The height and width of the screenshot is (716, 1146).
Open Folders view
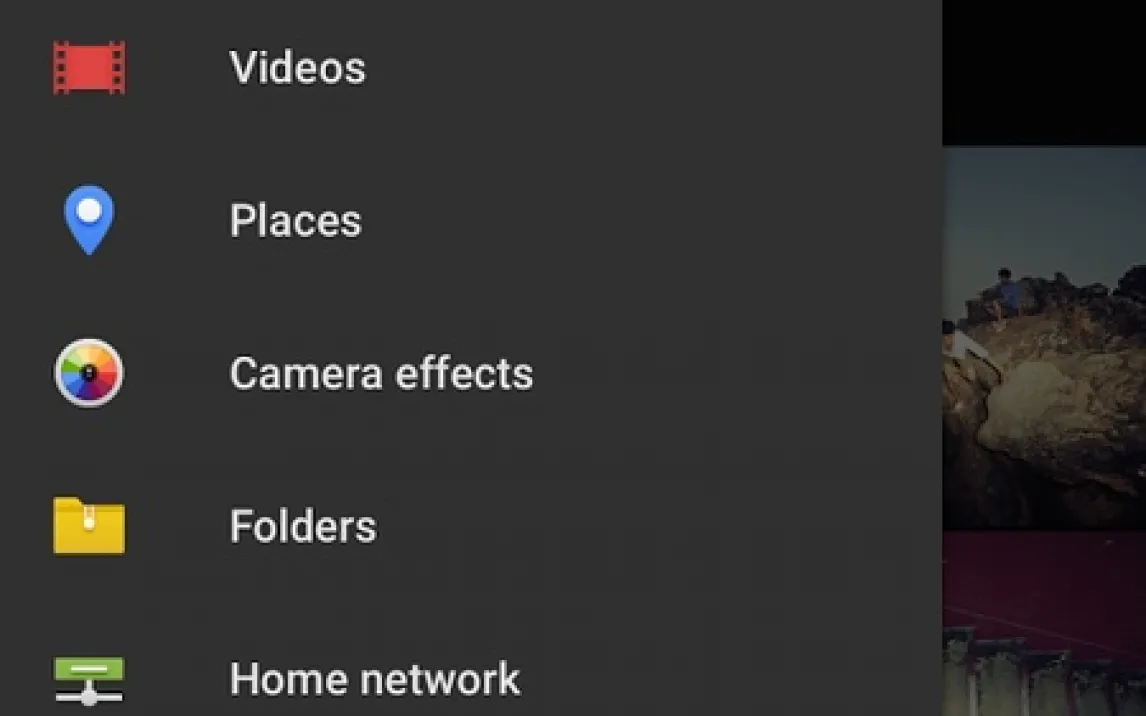303,527
